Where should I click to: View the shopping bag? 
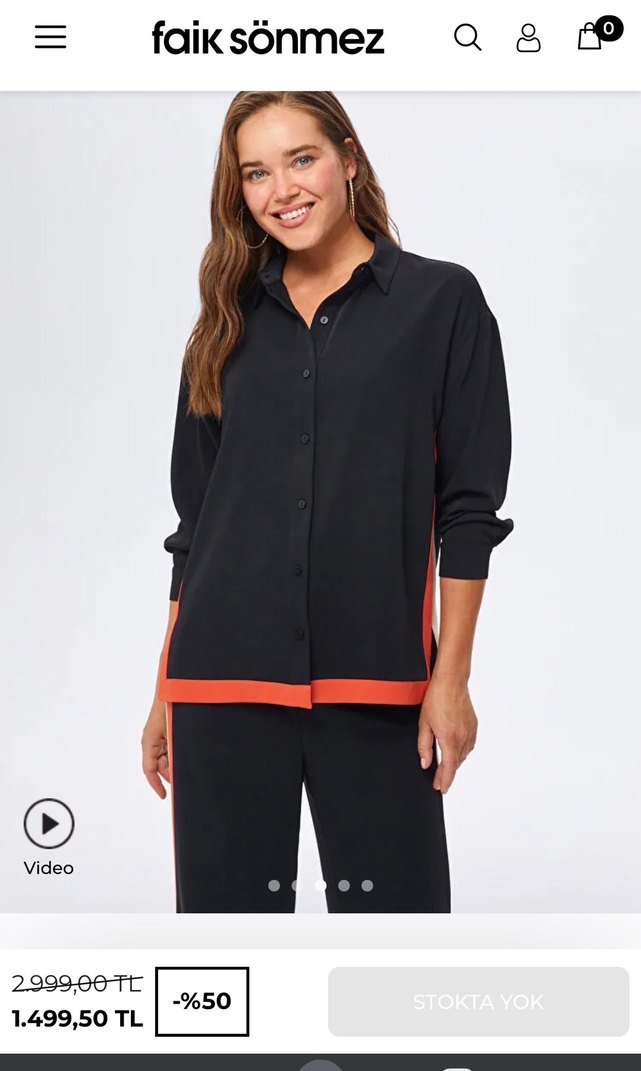pos(591,37)
